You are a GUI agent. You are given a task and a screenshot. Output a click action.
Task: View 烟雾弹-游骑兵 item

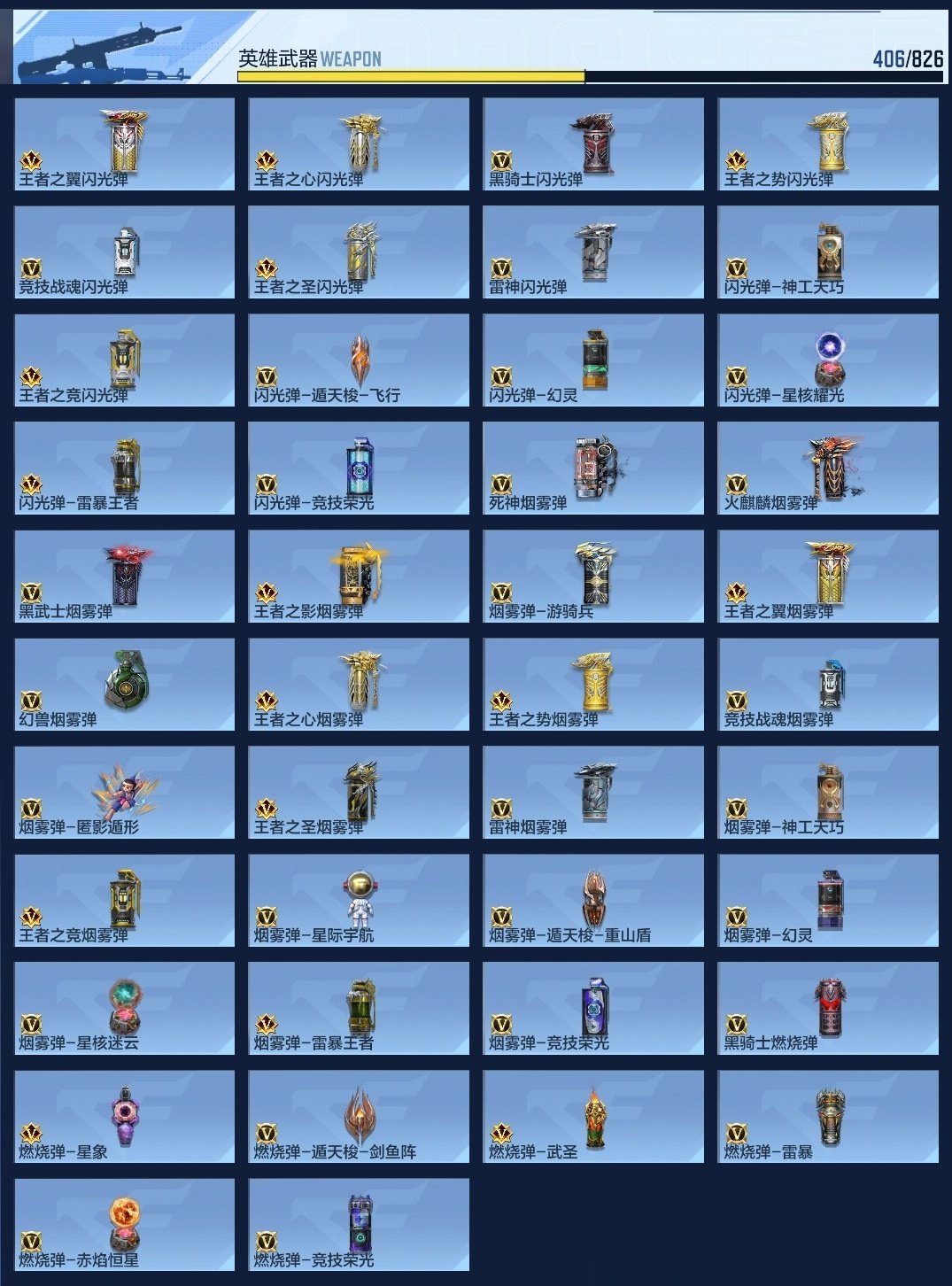[x=593, y=577]
